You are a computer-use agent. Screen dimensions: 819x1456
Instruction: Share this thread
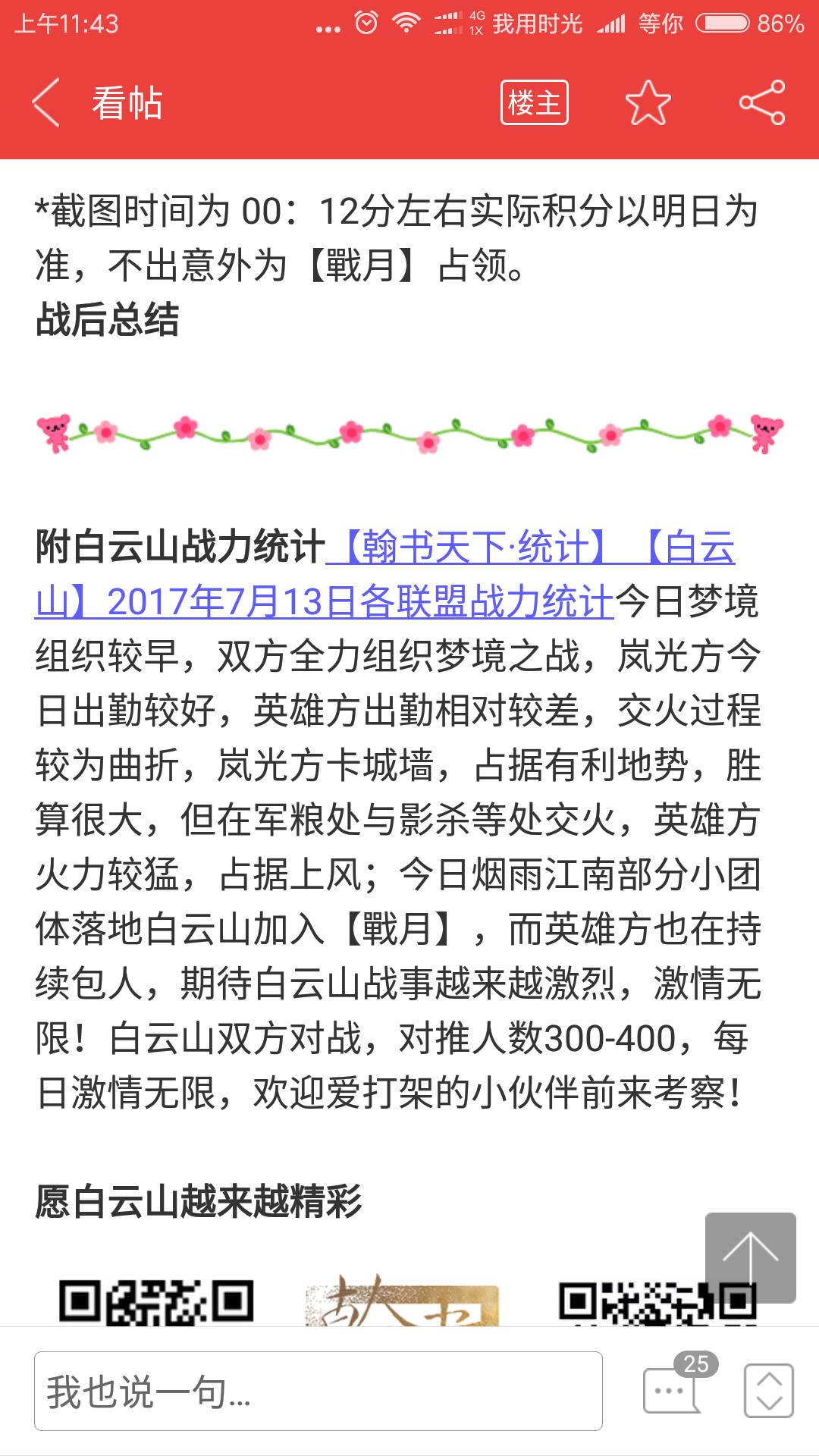[762, 102]
